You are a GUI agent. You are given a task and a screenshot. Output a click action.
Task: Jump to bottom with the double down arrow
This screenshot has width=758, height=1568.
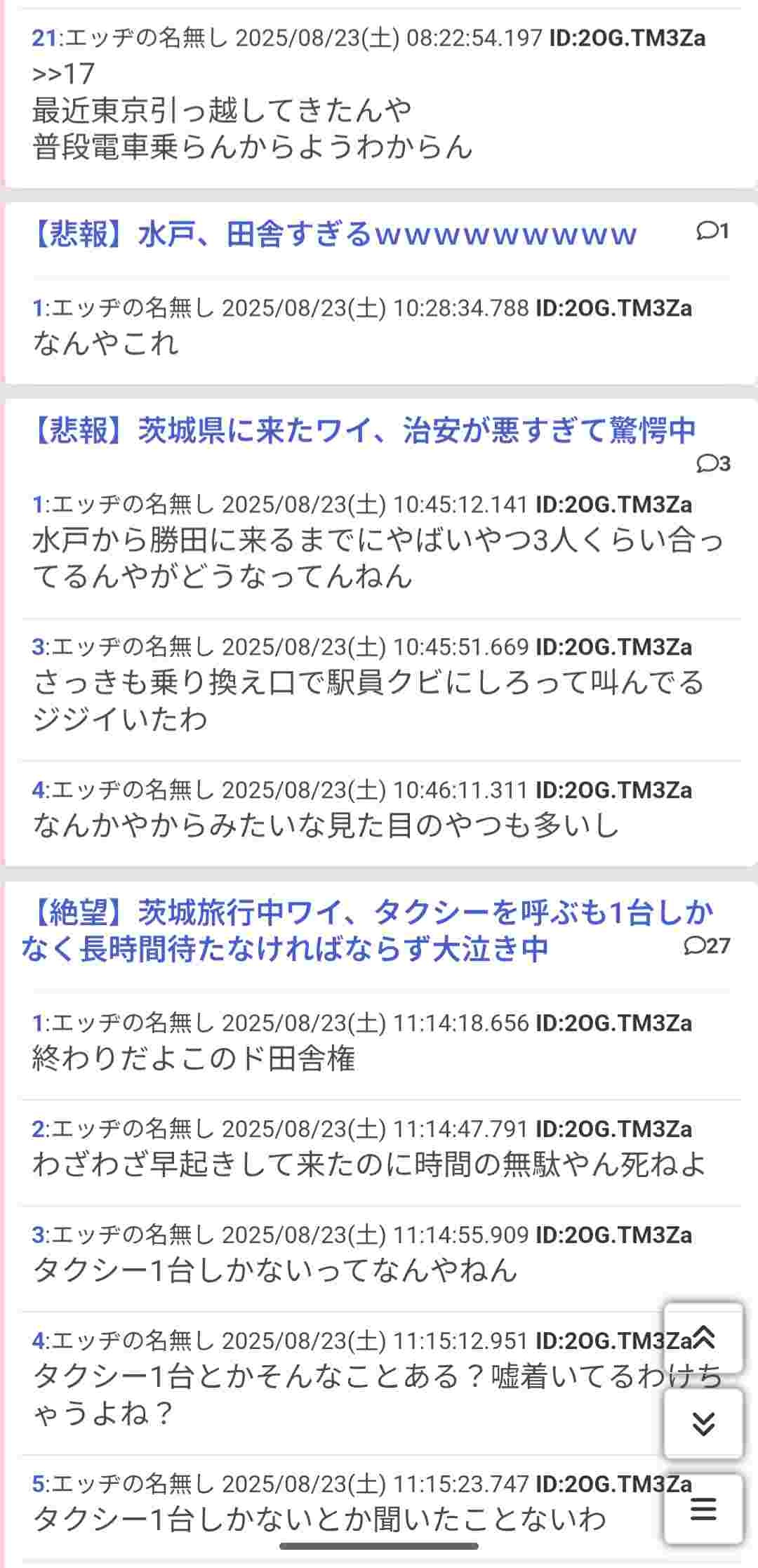(703, 1423)
